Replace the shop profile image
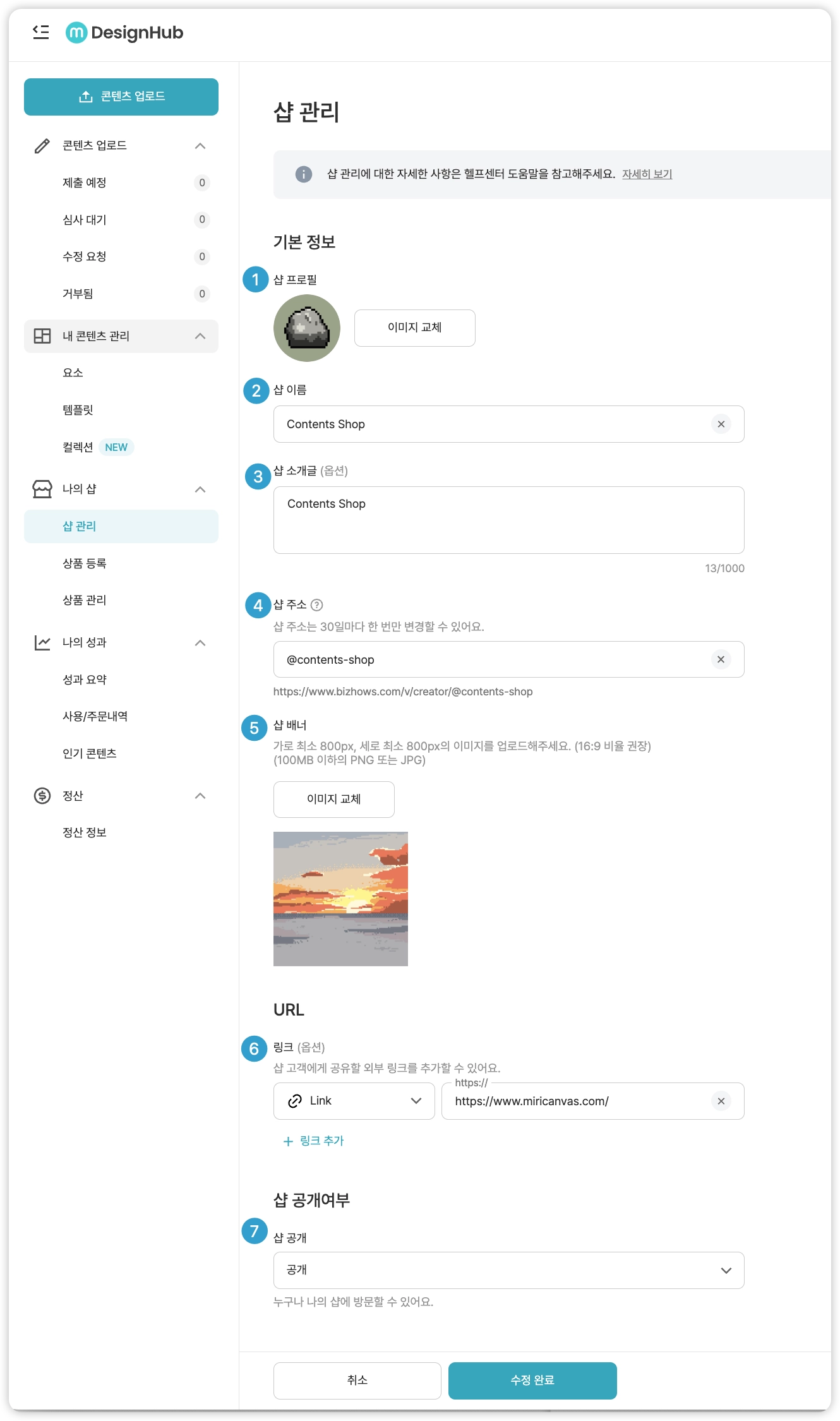Screen dimensions: 840x1421 coord(414,328)
